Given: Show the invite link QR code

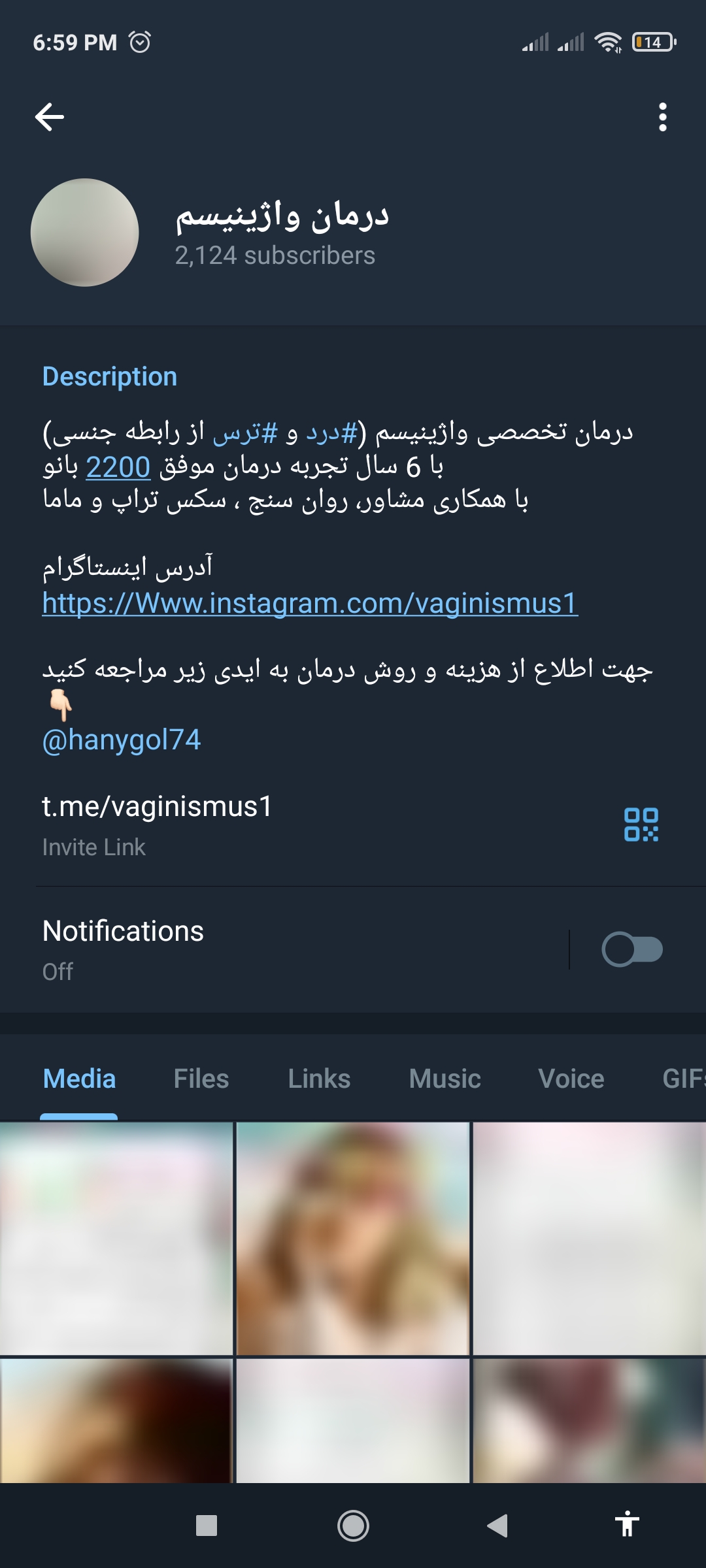Looking at the screenshot, I should tap(641, 825).
